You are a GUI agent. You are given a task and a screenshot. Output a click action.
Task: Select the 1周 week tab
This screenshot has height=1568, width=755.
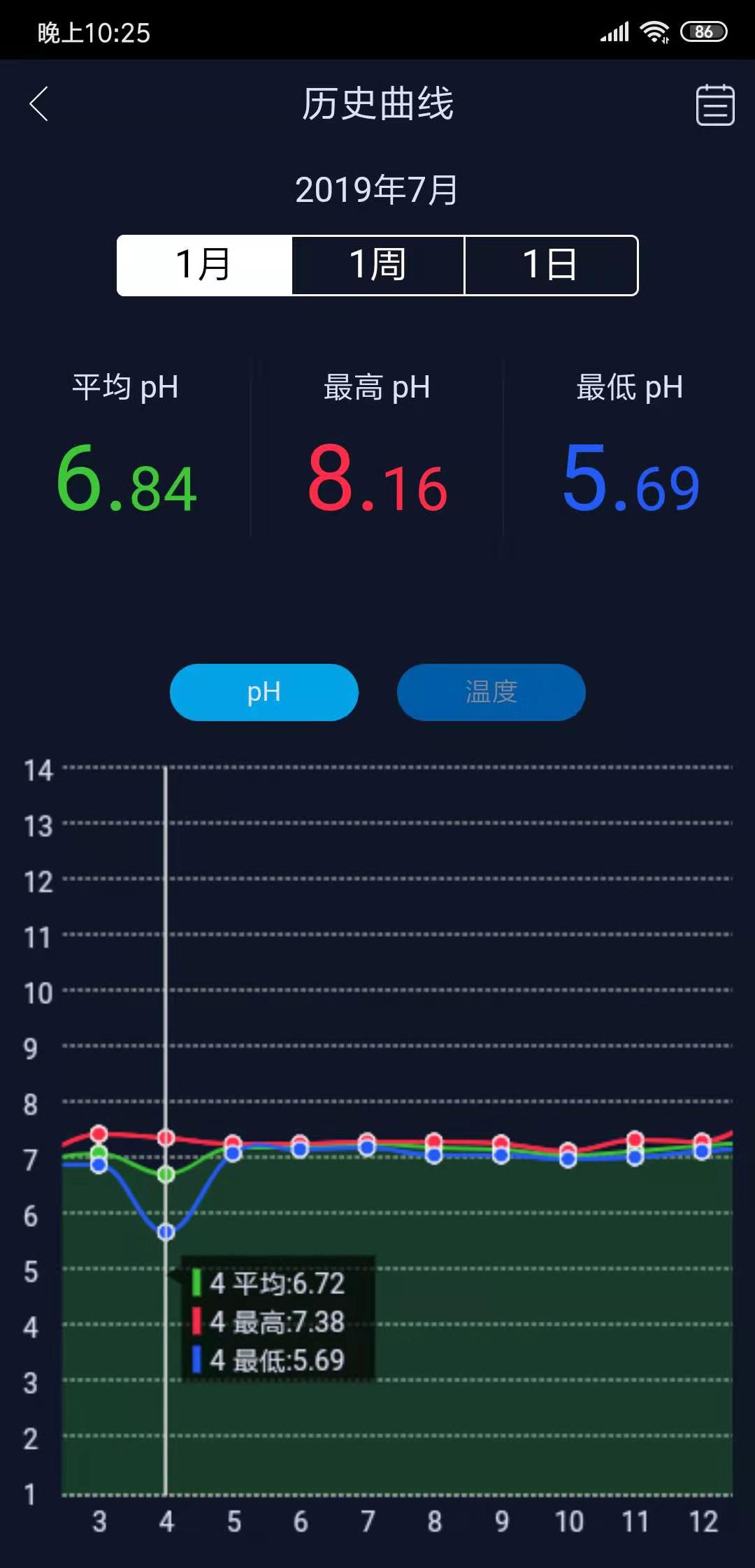coord(377,265)
